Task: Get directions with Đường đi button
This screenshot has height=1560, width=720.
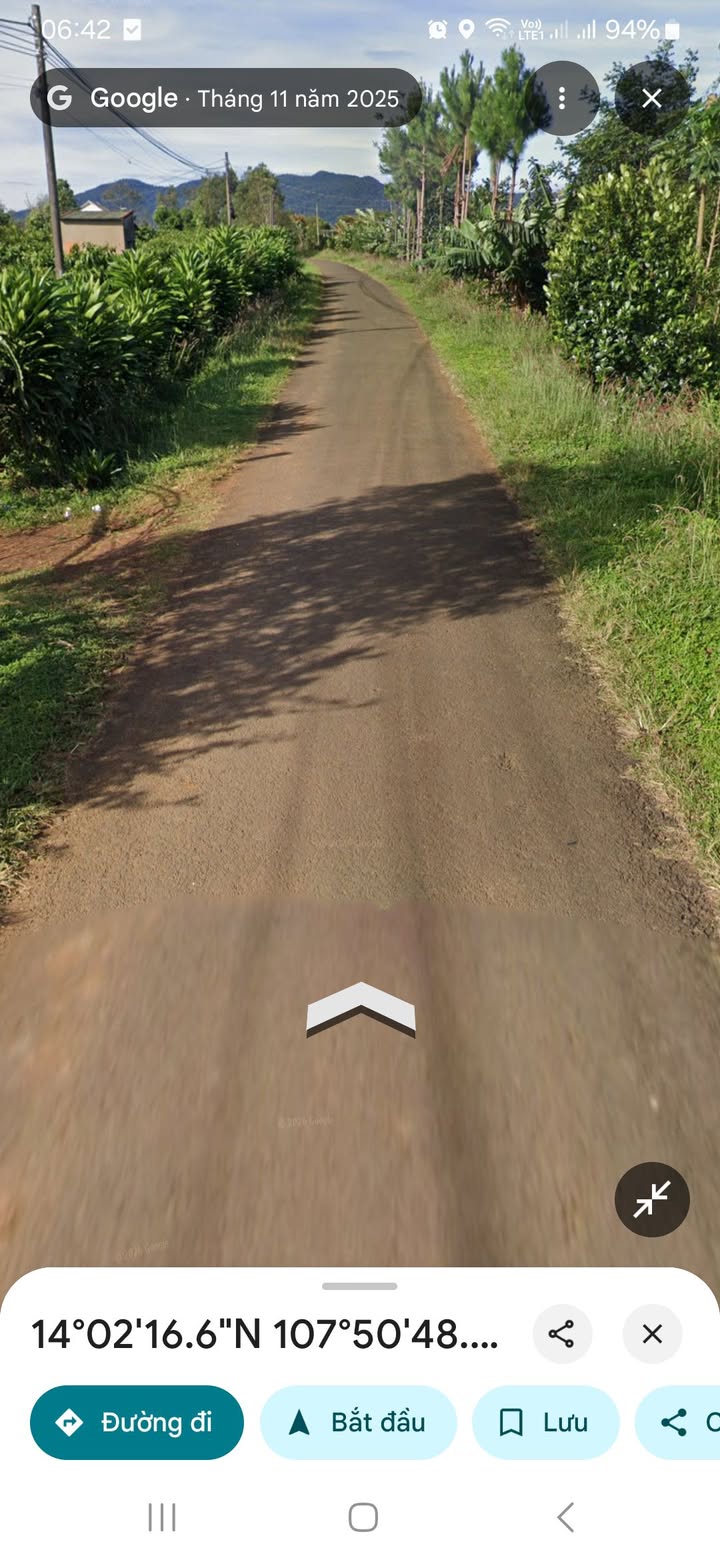Action: pos(137,1422)
